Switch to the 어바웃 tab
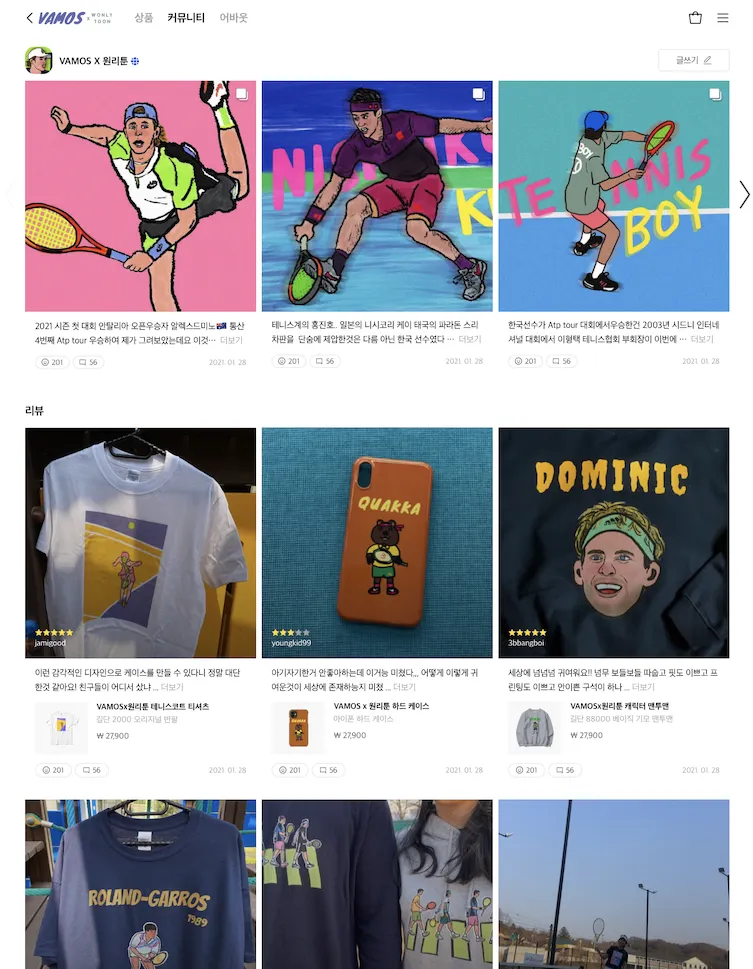 click(x=233, y=18)
